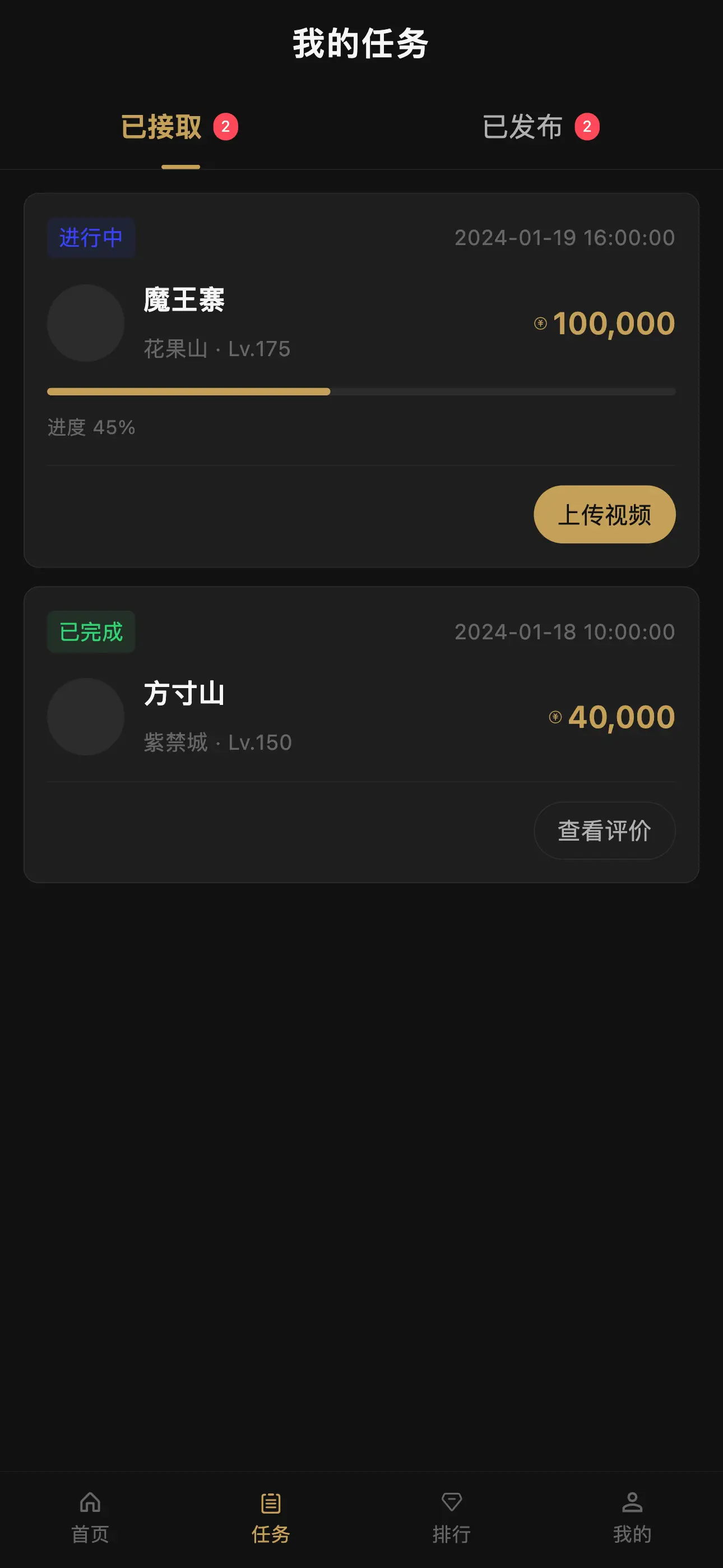Switch to the 已发布 tab
Screen dimensions: 723x1568
pos(540,127)
